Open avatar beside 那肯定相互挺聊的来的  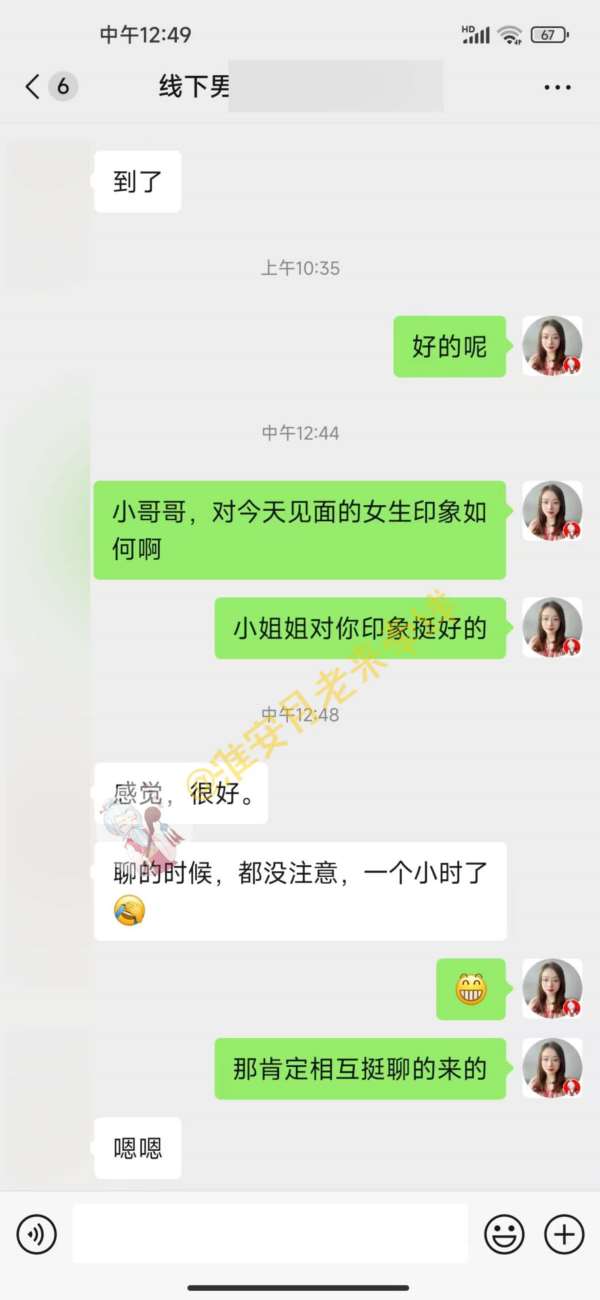[x=552, y=1068]
